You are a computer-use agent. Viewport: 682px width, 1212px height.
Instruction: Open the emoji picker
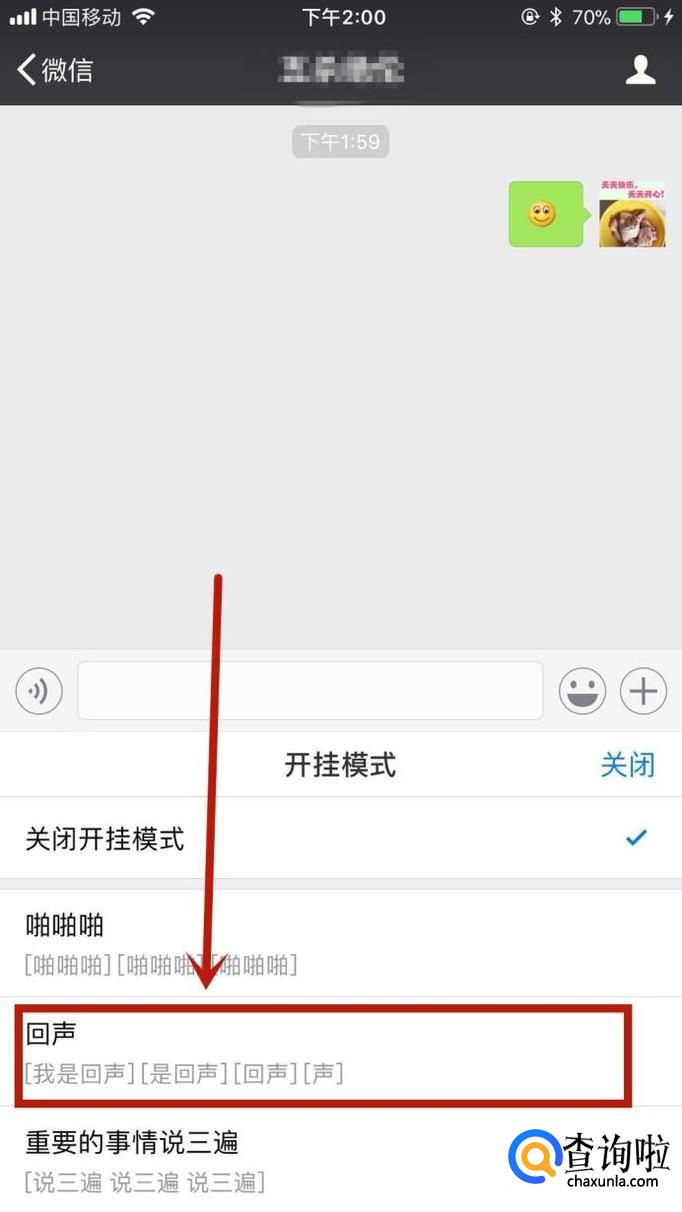tap(583, 690)
